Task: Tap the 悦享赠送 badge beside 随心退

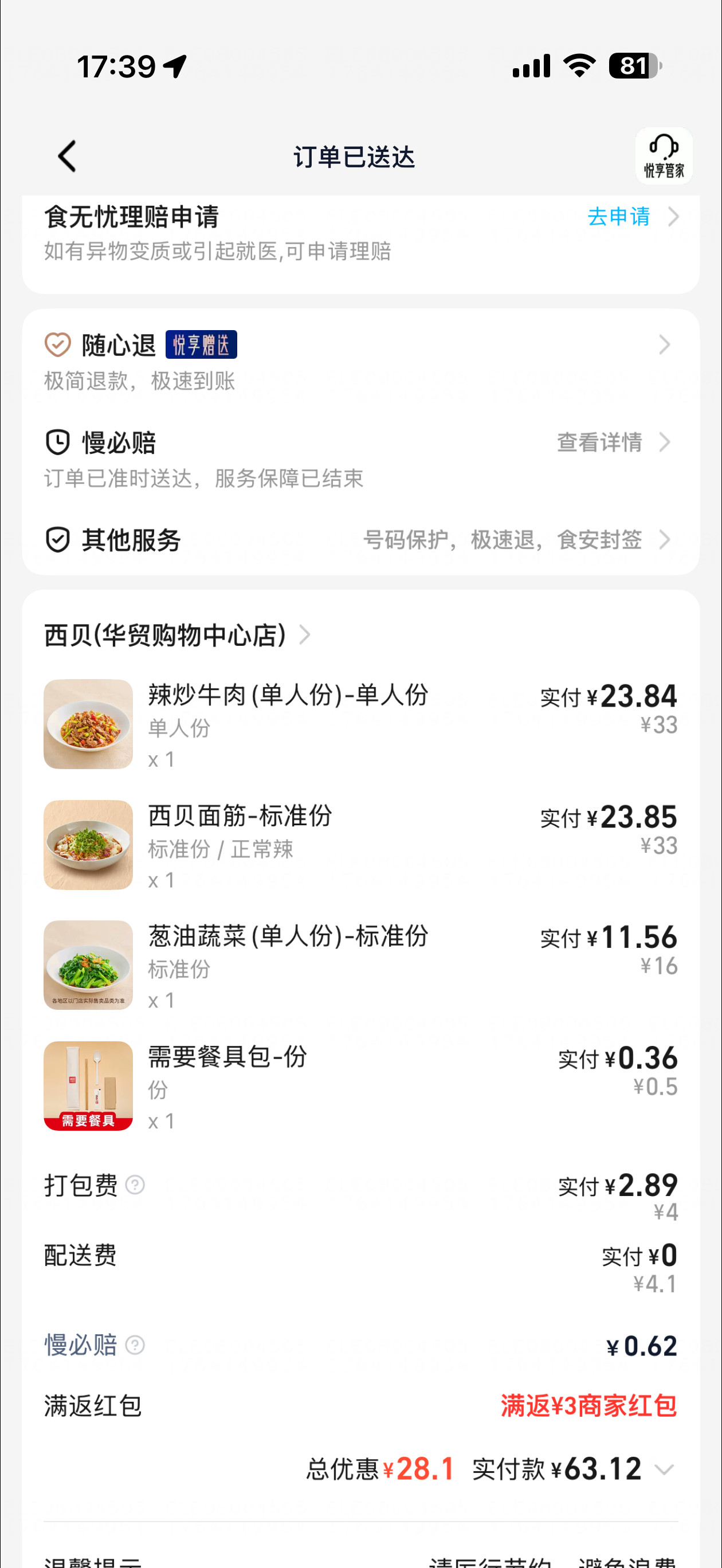Action: click(x=202, y=344)
